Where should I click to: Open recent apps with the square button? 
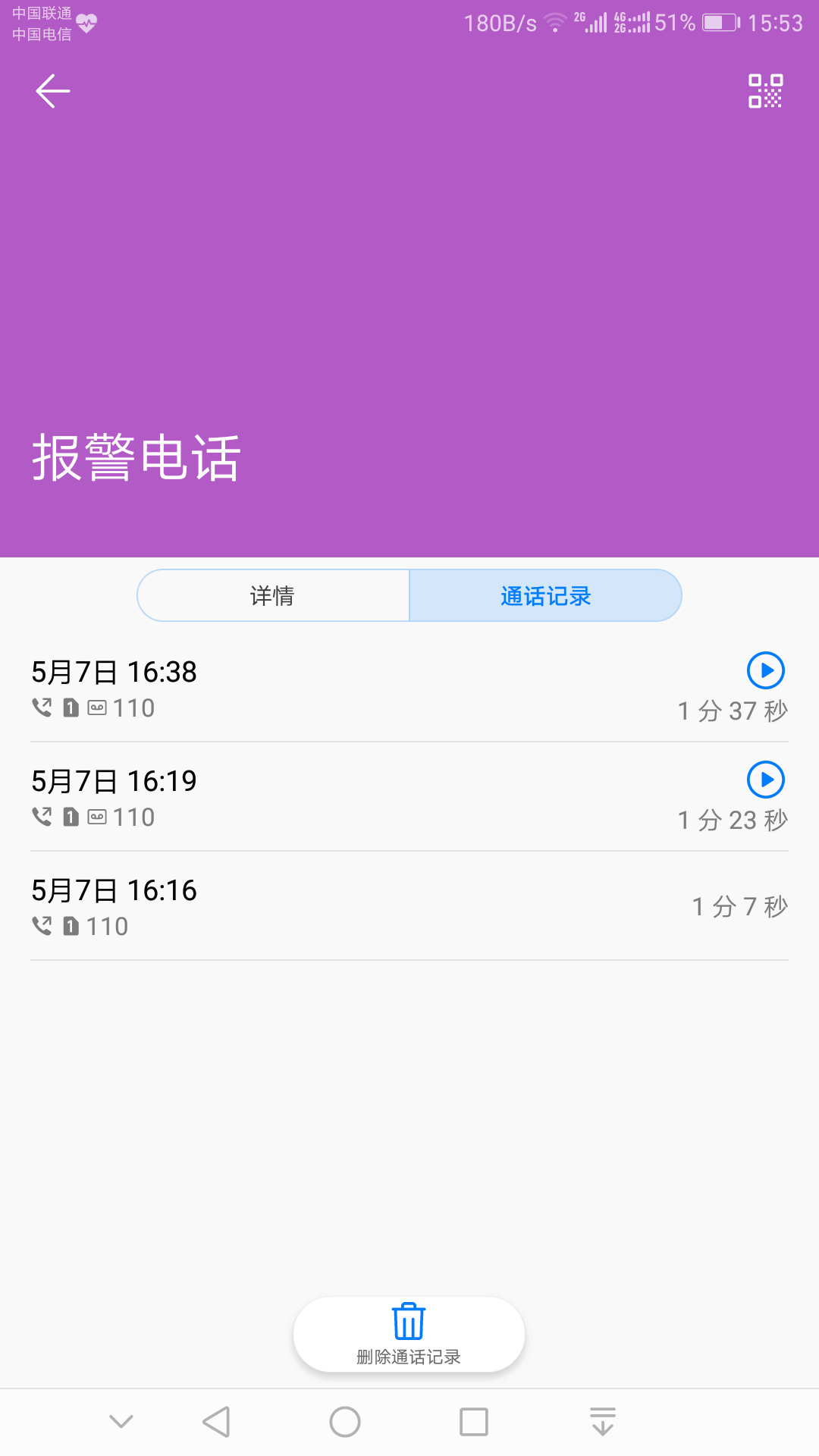[474, 1422]
